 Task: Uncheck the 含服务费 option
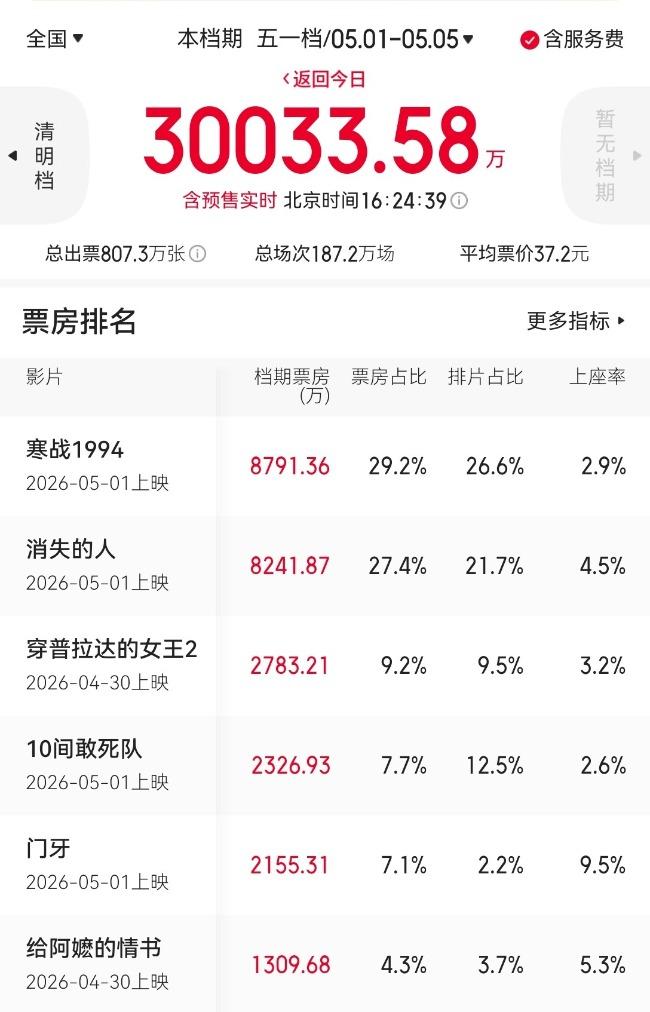(572, 39)
